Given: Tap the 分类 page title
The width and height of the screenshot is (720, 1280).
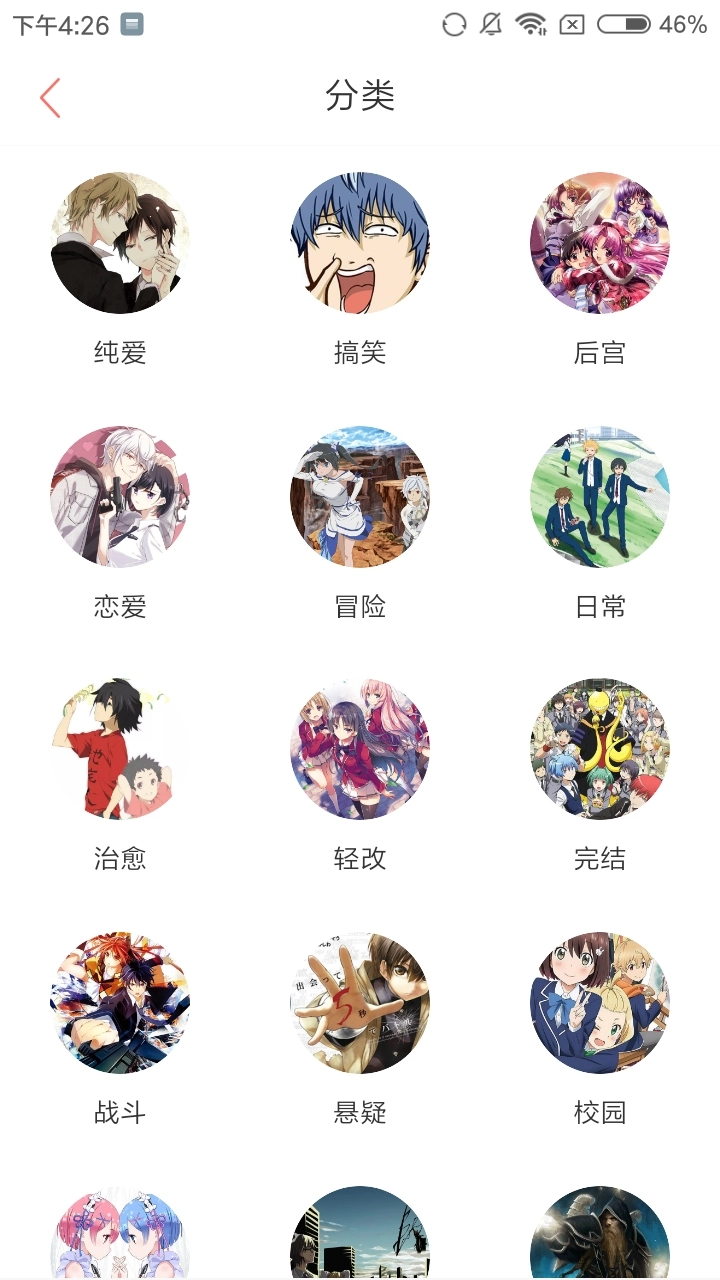Looking at the screenshot, I should tap(360, 97).
